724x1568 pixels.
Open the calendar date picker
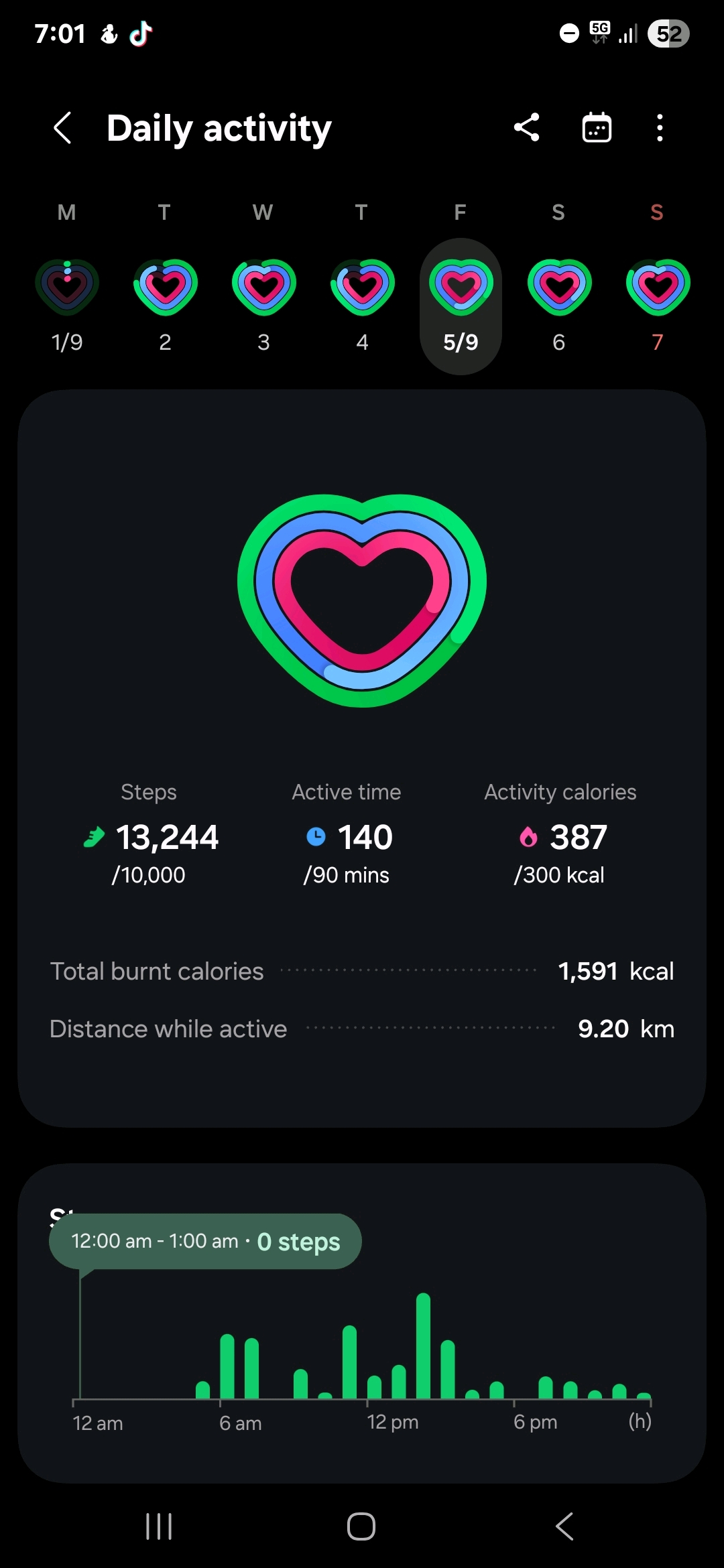(x=597, y=127)
